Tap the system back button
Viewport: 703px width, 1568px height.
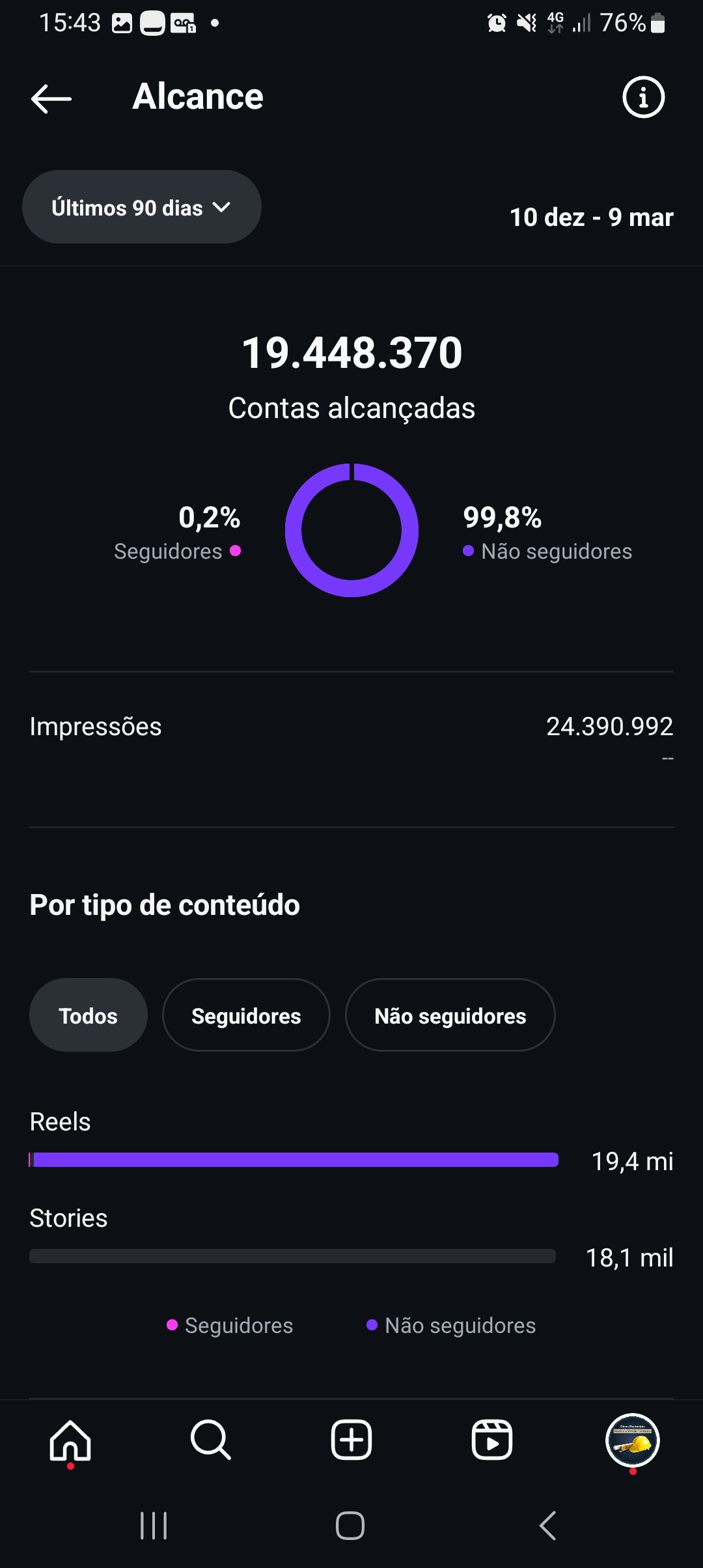click(x=548, y=1525)
